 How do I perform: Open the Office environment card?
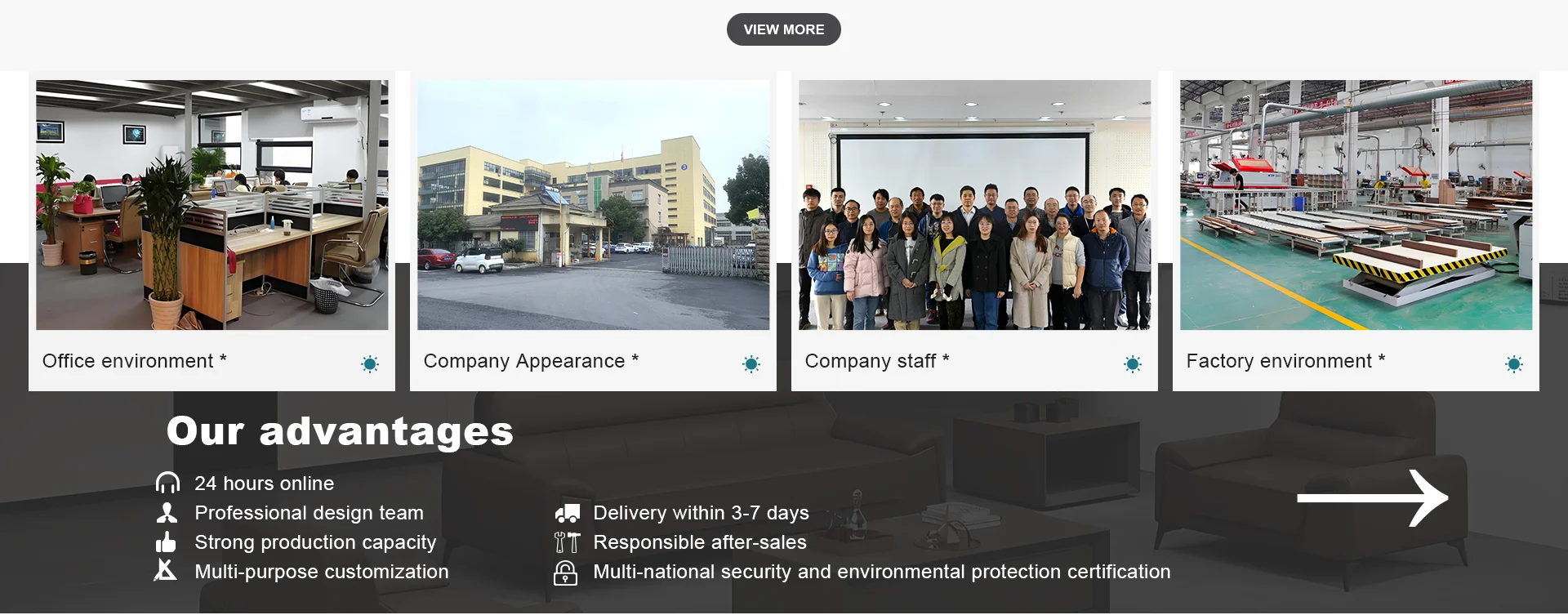pyautogui.click(x=212, y=231)
